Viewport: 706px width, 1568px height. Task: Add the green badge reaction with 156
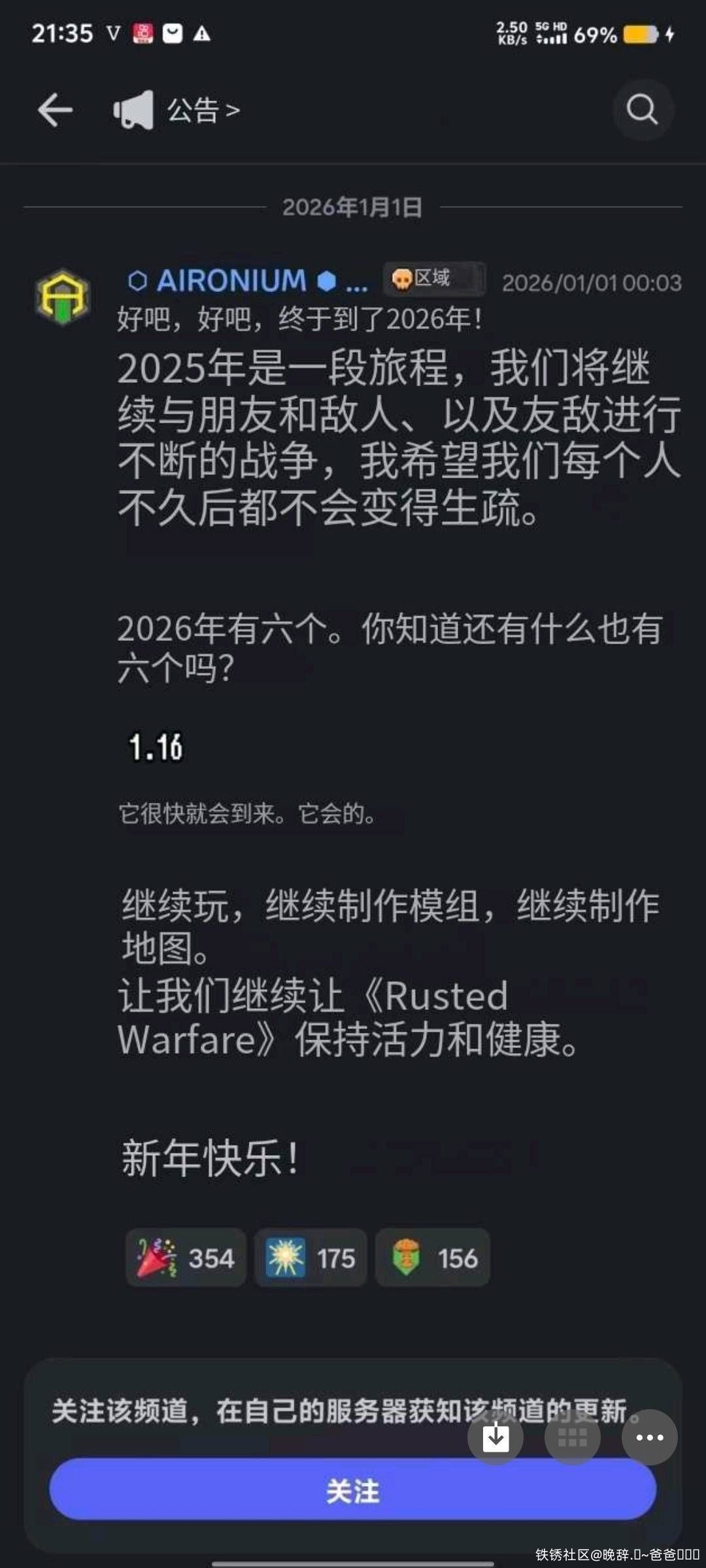[x=432, y=1258]
